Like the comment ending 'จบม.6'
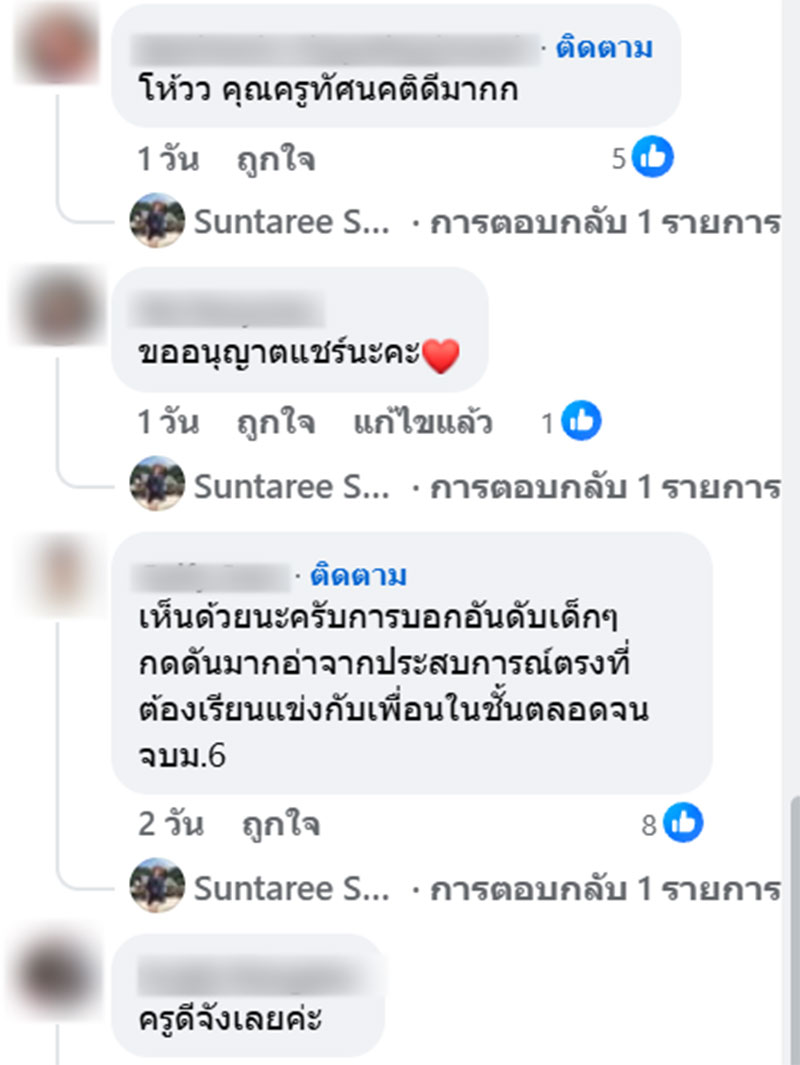 click(x=280, y=825)
